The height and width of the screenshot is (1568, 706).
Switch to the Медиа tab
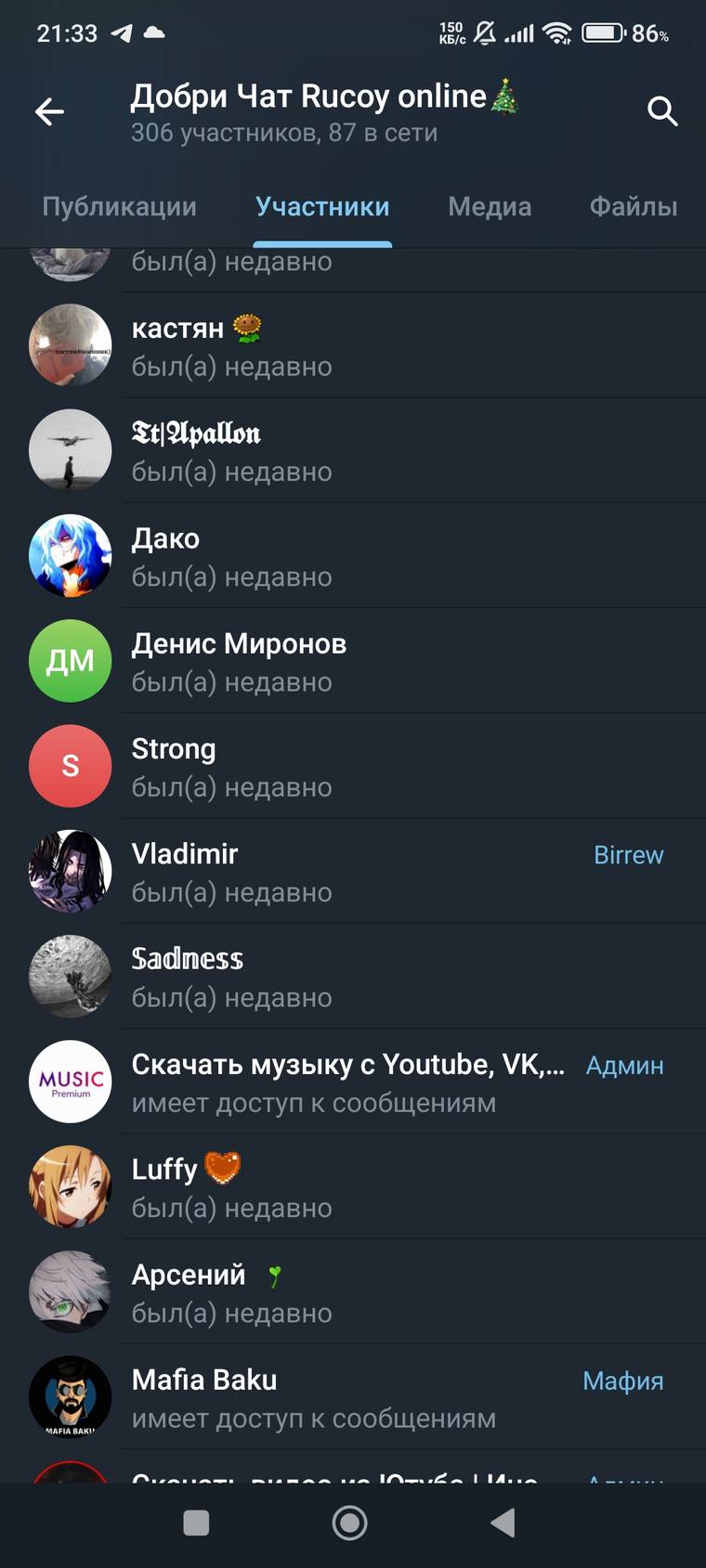490,207
